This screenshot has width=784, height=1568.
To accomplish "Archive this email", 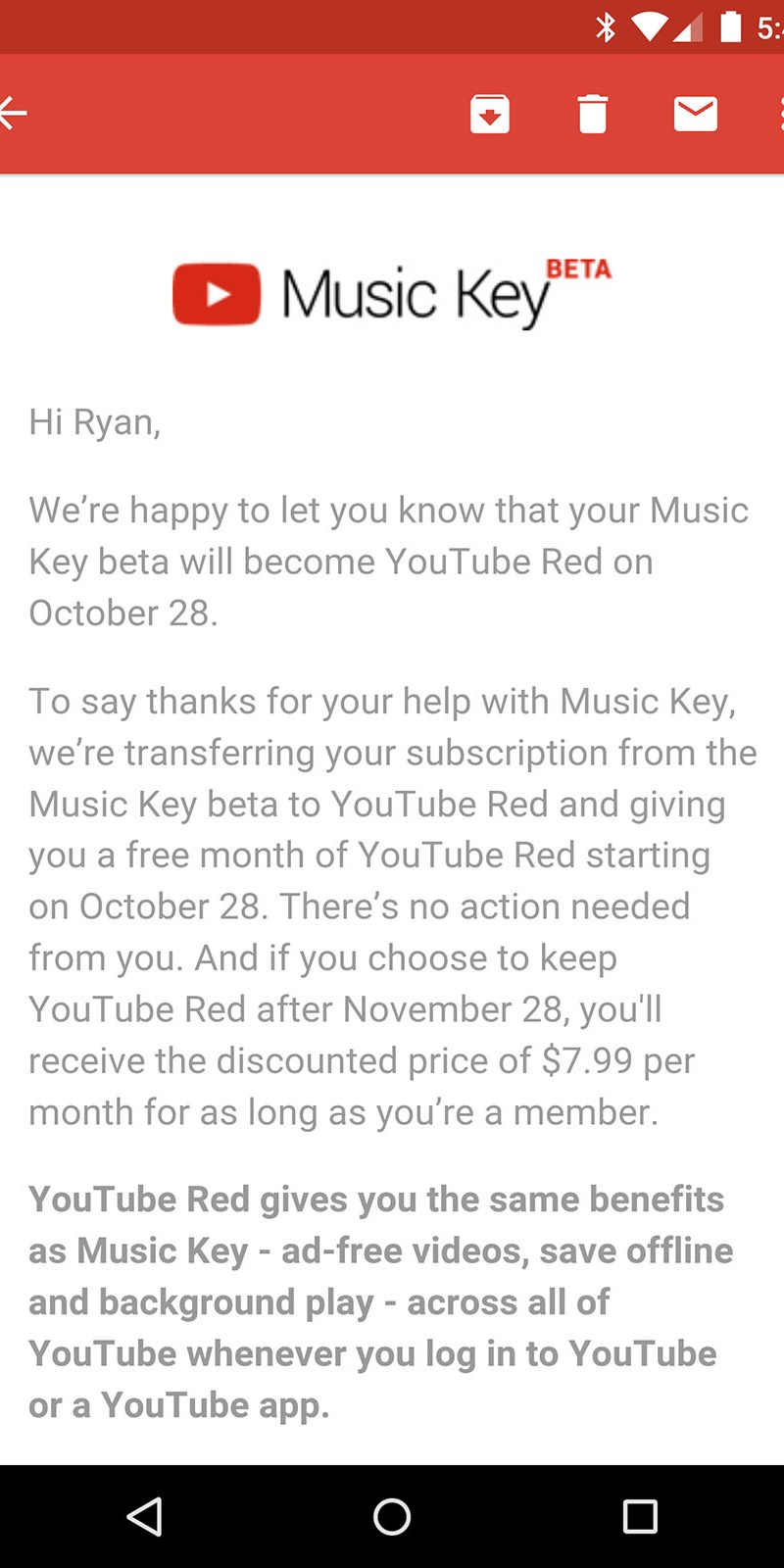I will (x=490, y=114).
